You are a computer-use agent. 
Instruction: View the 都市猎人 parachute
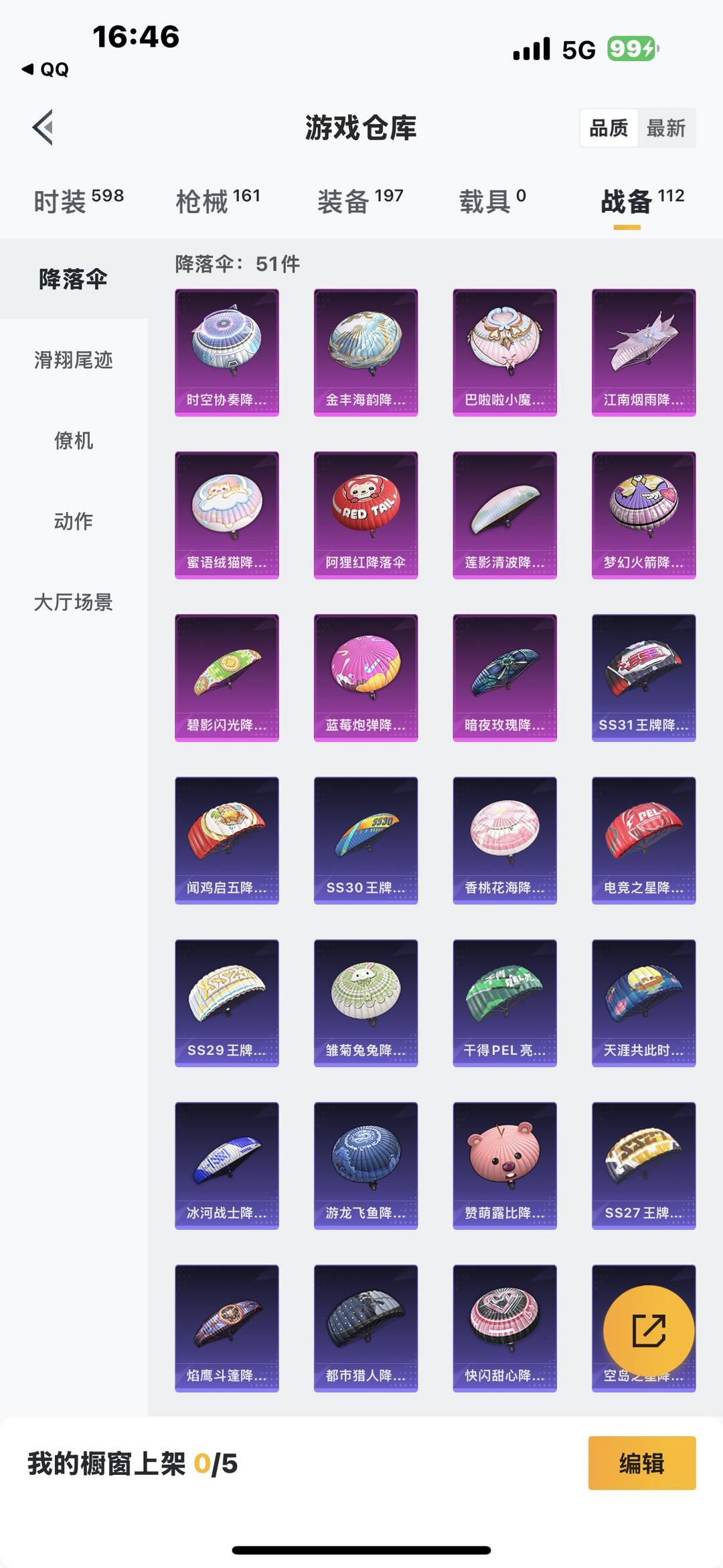366,1328
